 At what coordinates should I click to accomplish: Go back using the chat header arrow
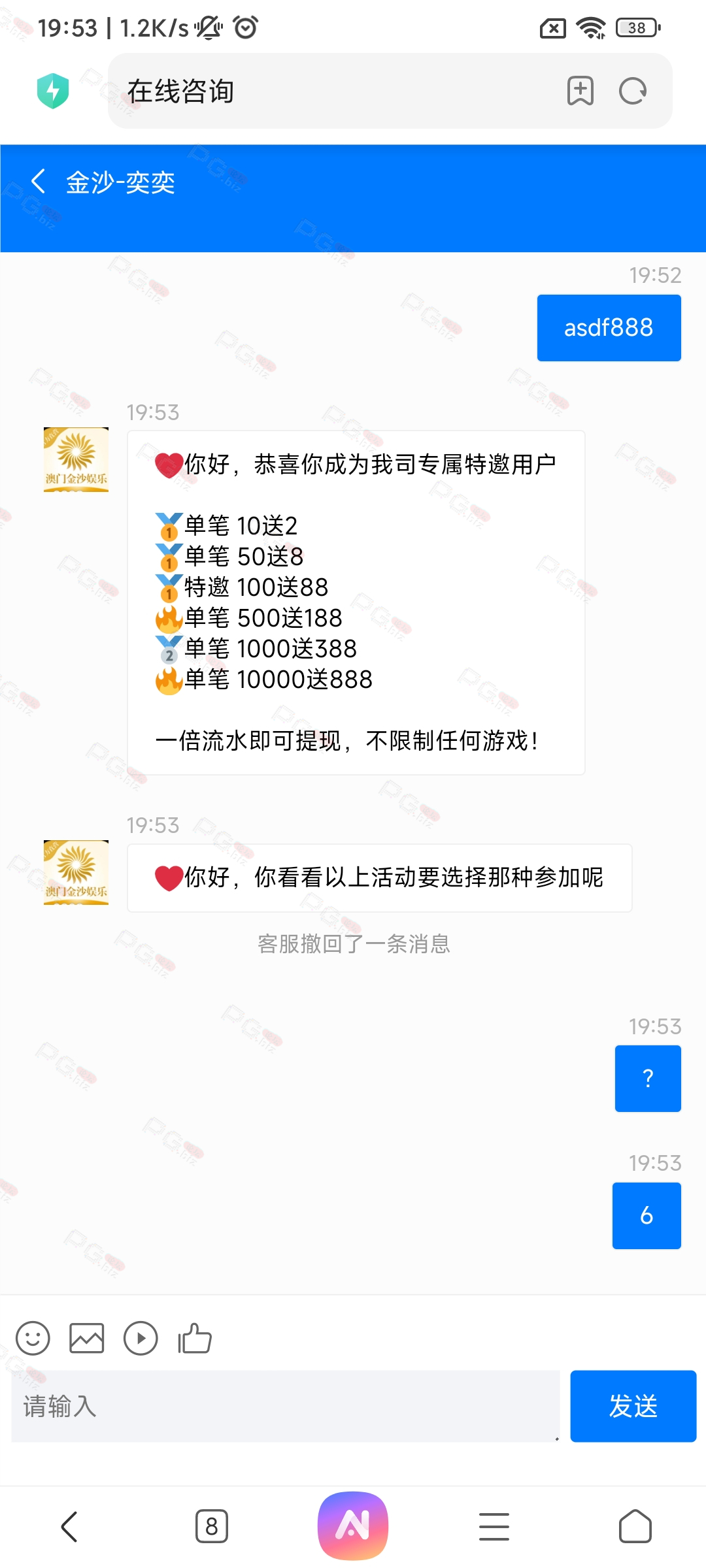pos(39,182)
